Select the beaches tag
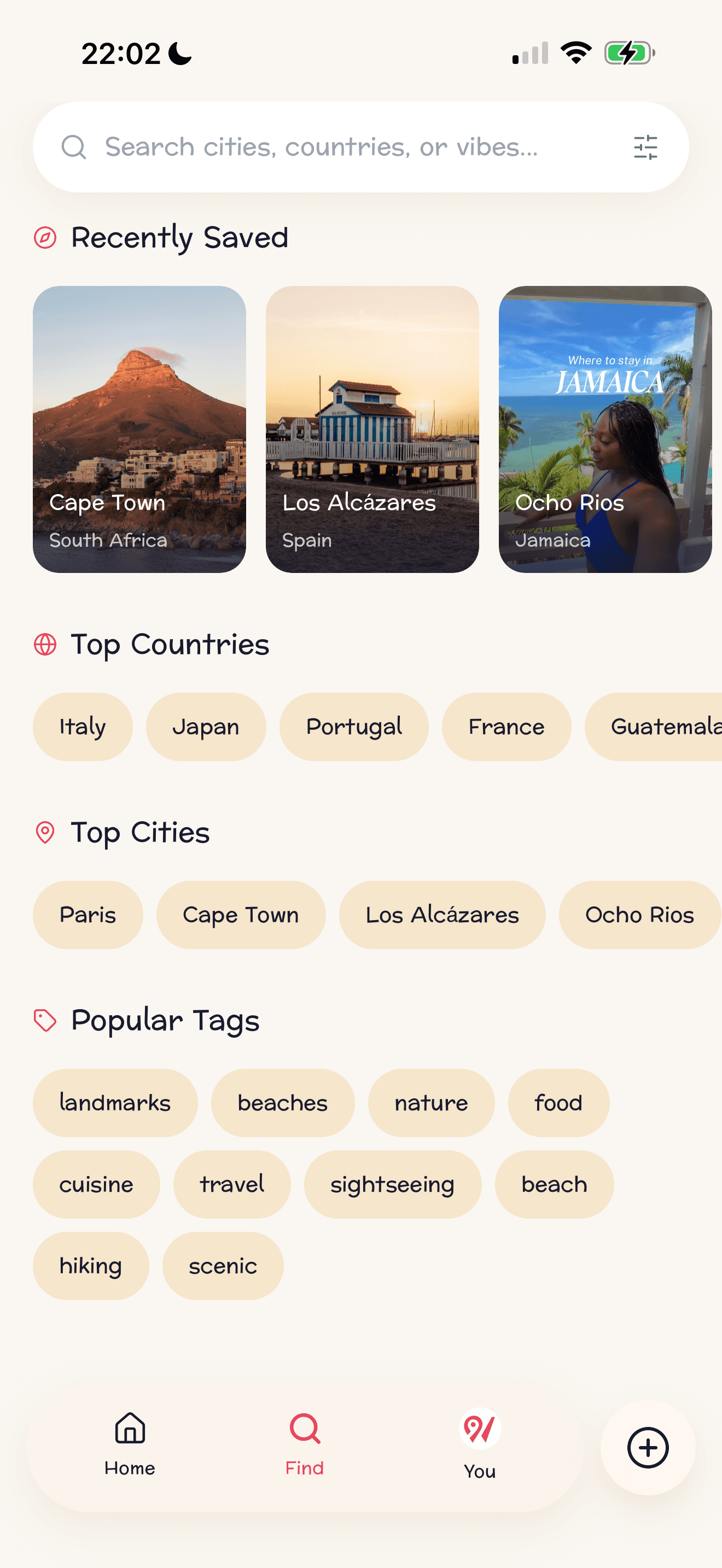The width and height of the screenshot is (722, 1568). point(282,1103)
